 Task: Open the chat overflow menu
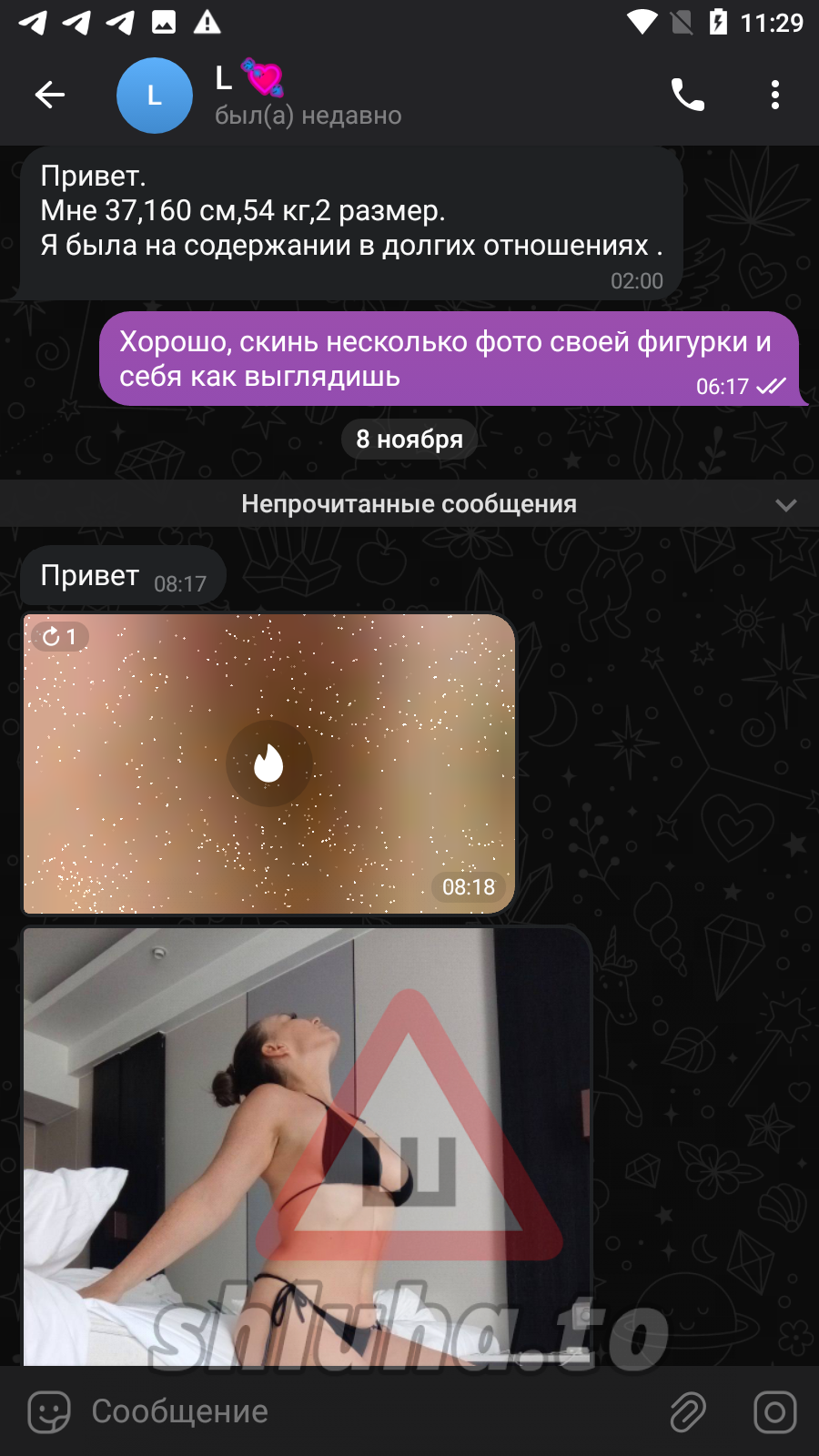[774, 95]
